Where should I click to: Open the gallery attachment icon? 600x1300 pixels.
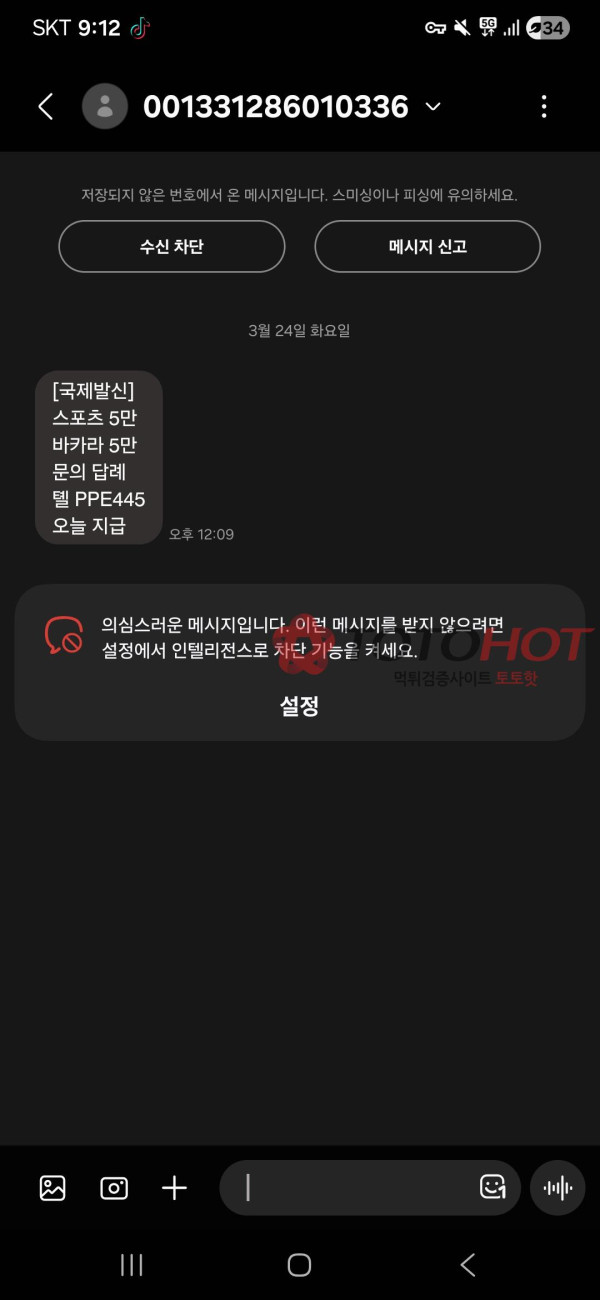point(52,1187)
